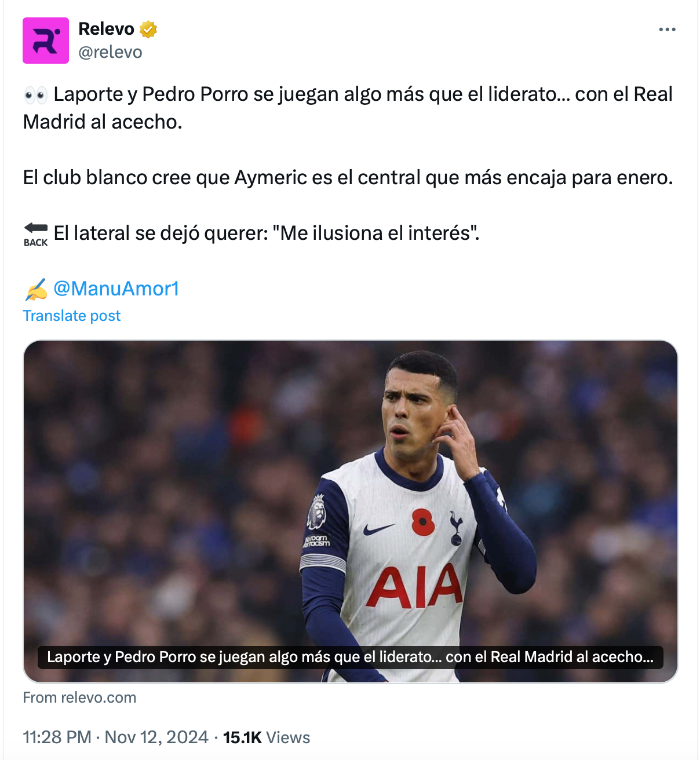The height and width of the screenshot is (760, 700).
Task: Visit the relevo.com source link
Action: point(80,698)
